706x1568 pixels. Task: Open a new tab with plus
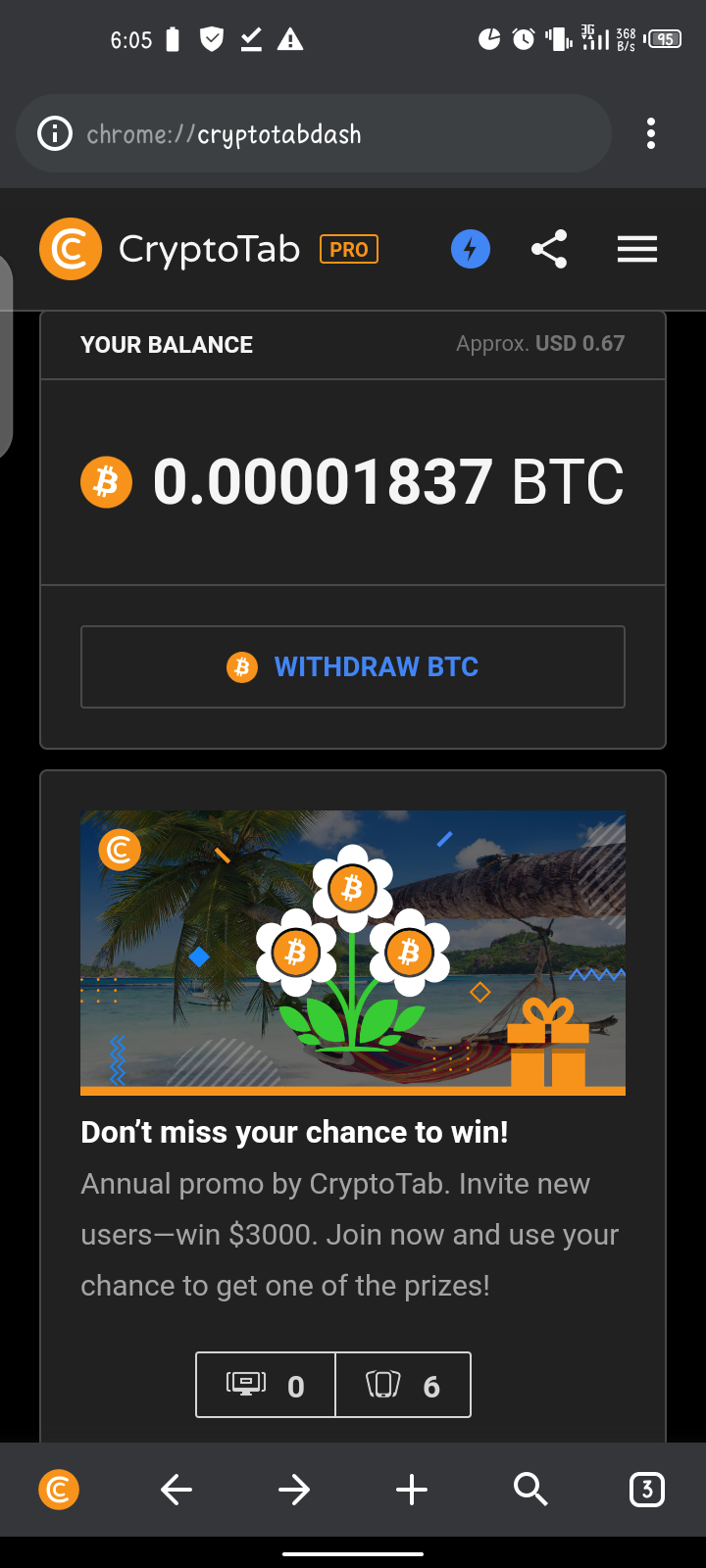(x=412, y=1490)
